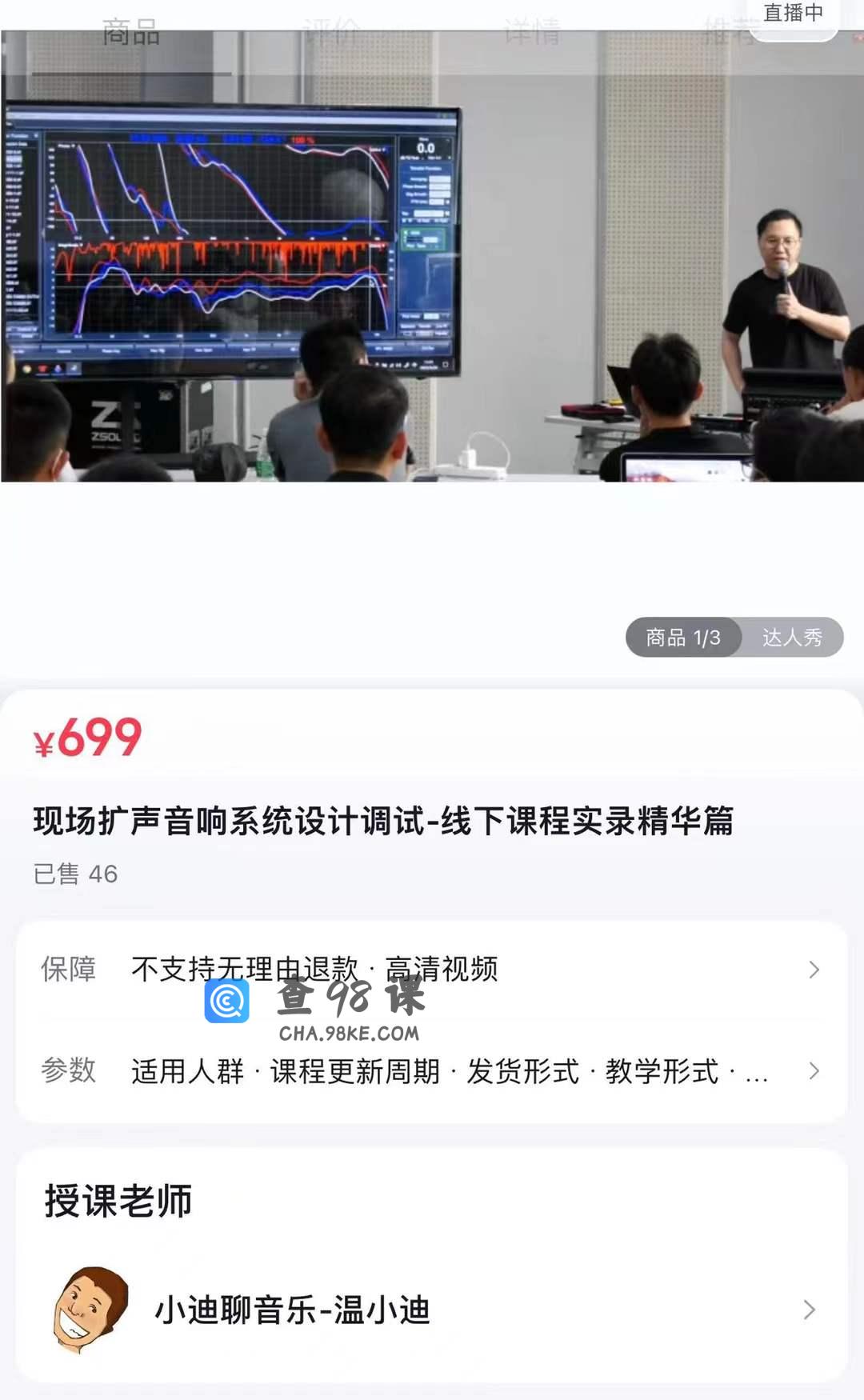The width and height of the screenshot is (864, 1400).
Task: Select the 商品 1/3 segment
Action: [683, 638]
